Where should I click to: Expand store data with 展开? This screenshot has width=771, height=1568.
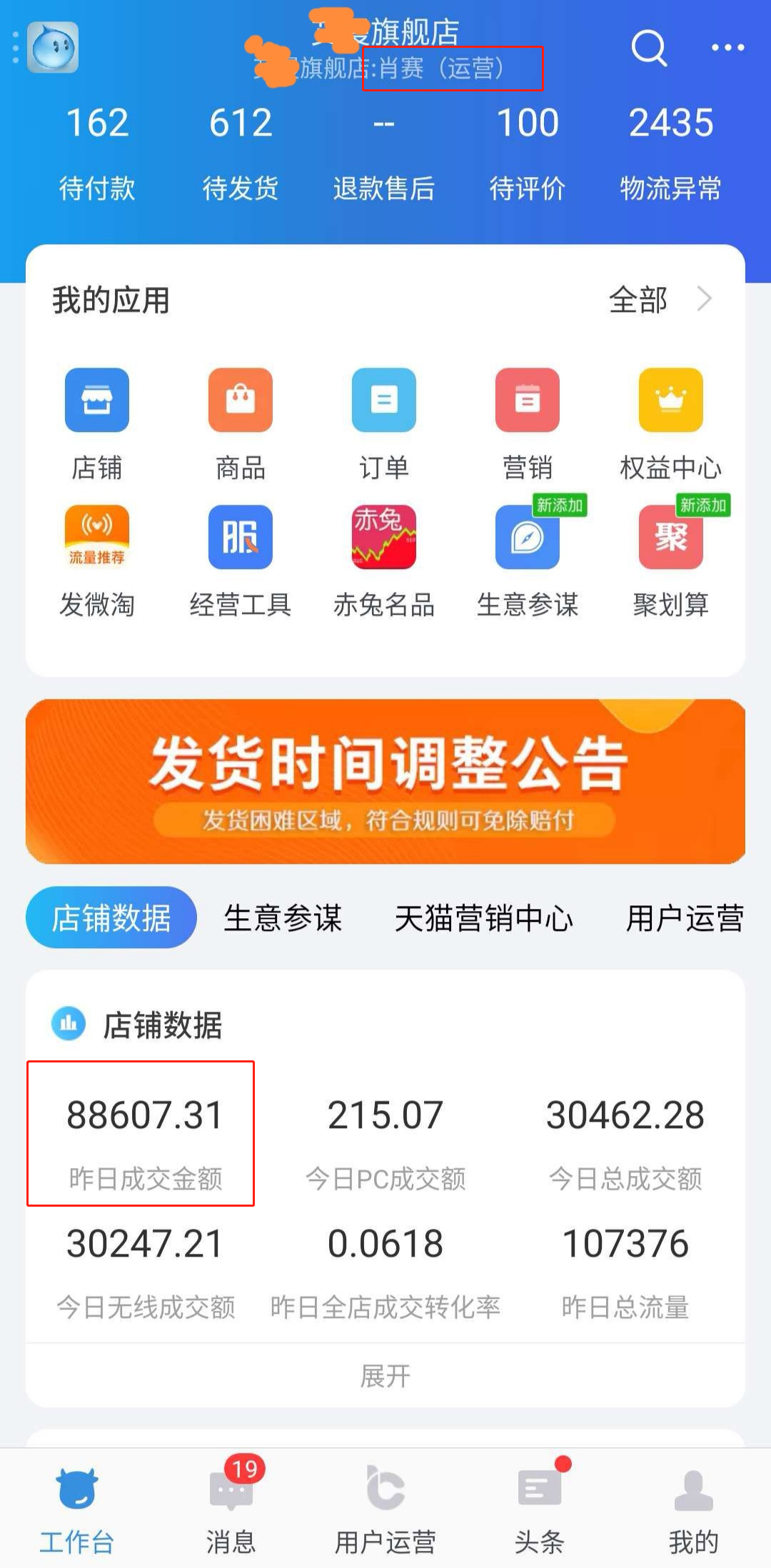tap(385, 1376)
